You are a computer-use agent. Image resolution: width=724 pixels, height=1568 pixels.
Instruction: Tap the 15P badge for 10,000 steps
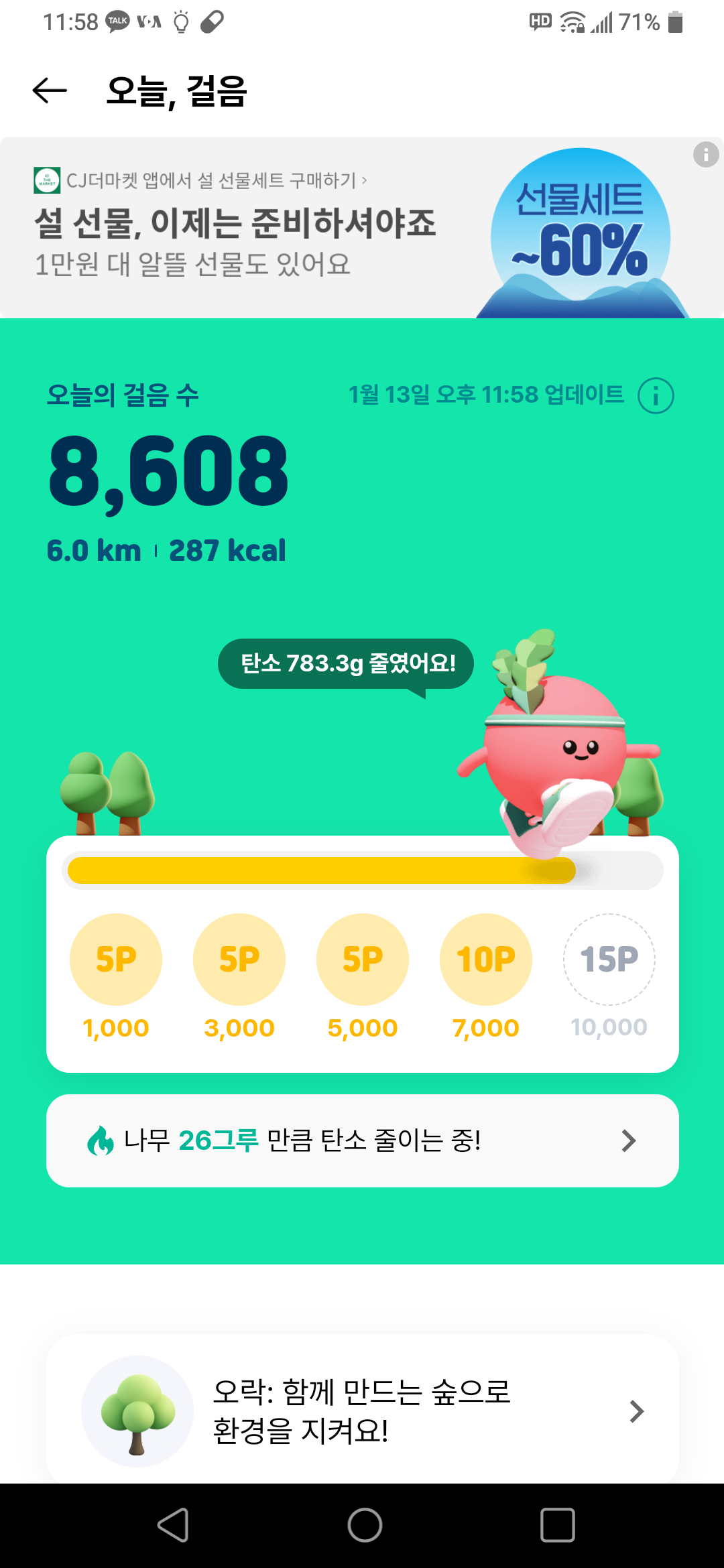609,959
